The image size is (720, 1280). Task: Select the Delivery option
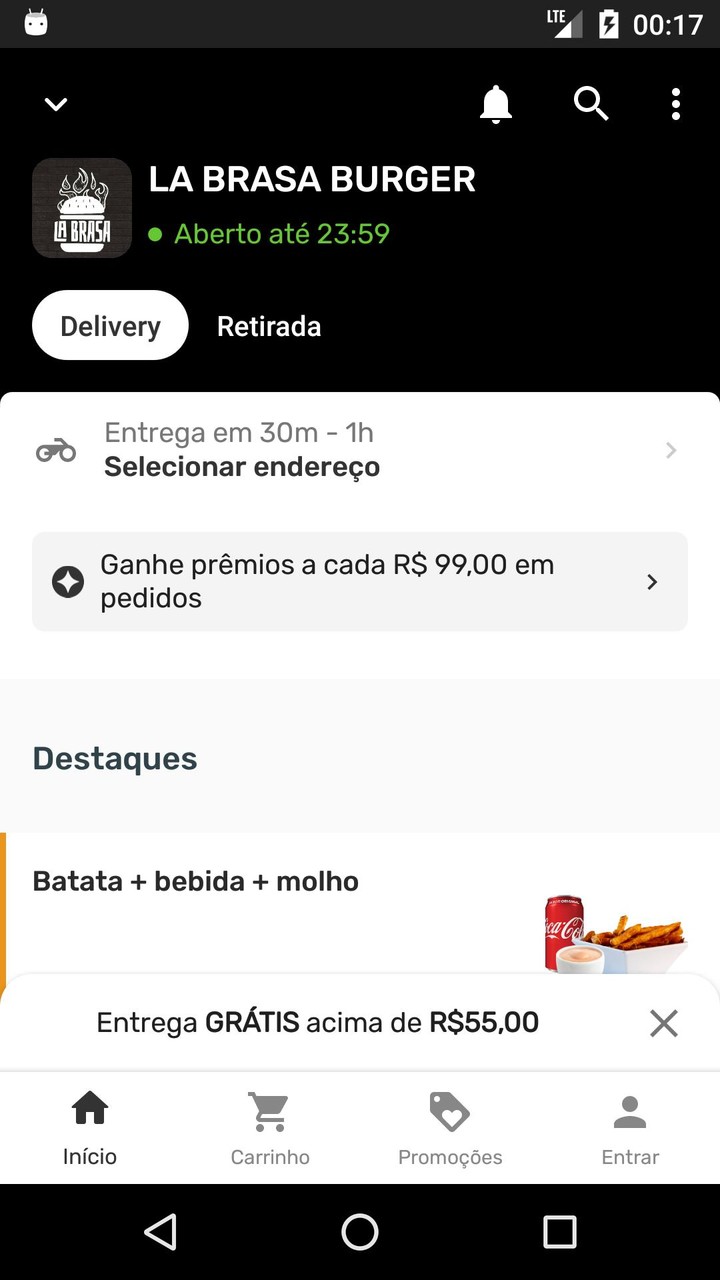[110, 326]
